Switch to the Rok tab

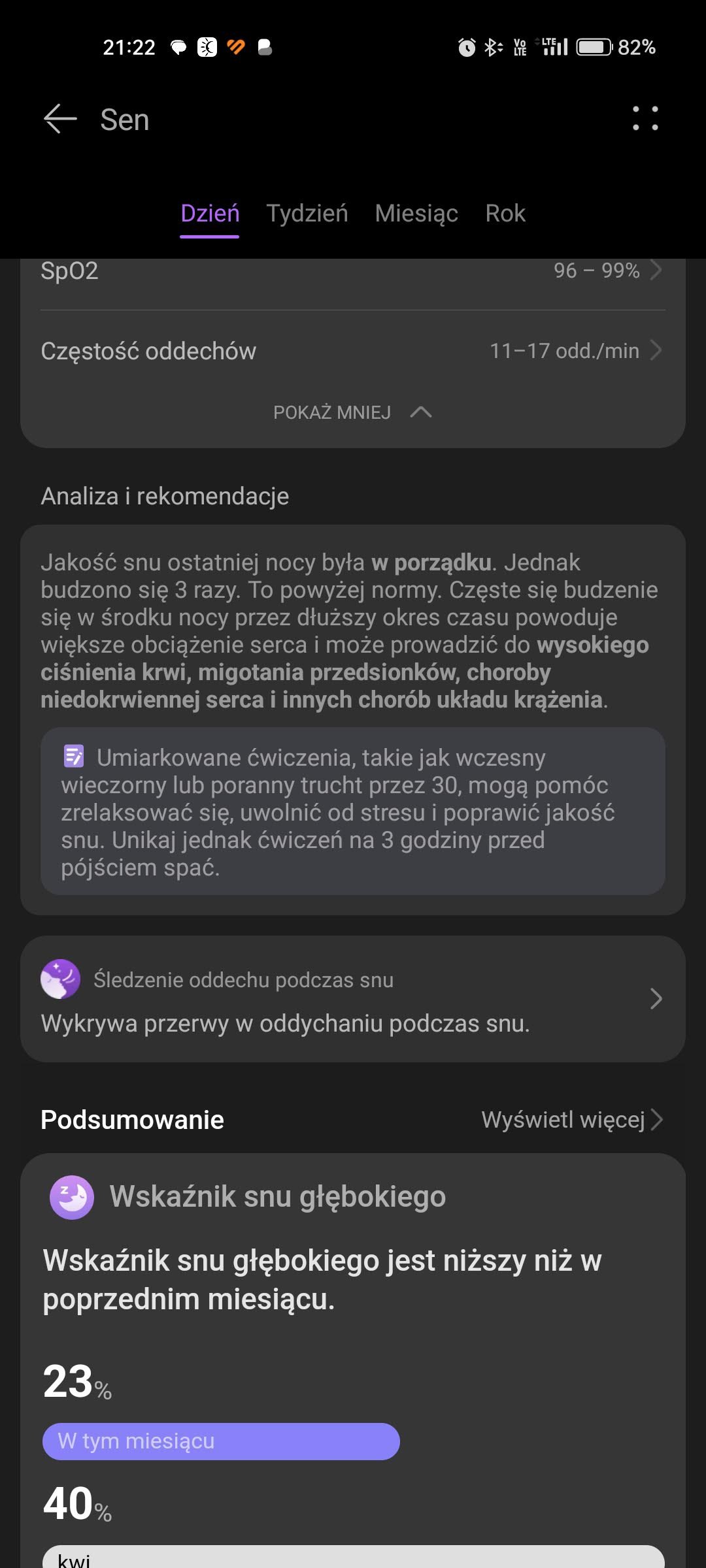point(505,214)
